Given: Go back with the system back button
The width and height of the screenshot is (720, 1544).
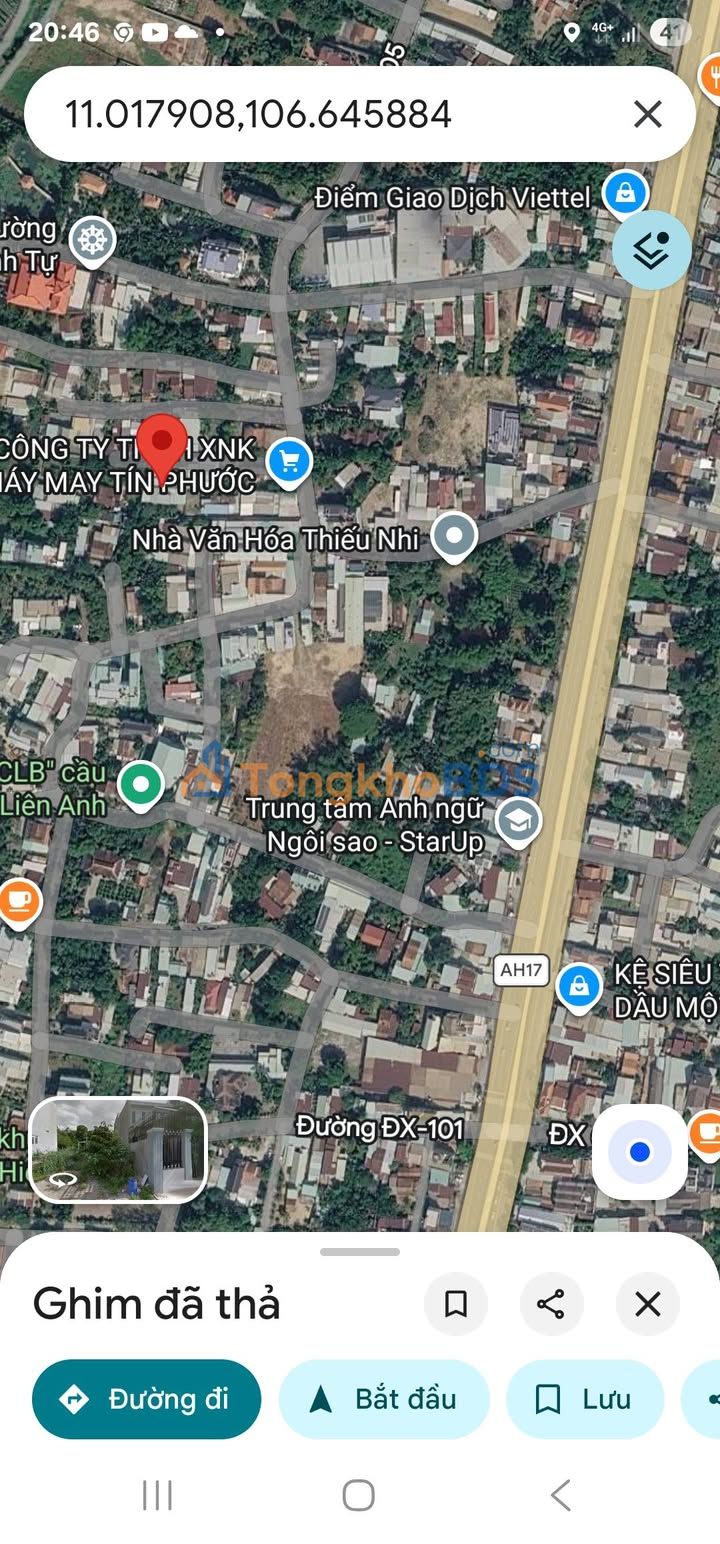Looking at the screenshot, I should point(561,1496).
